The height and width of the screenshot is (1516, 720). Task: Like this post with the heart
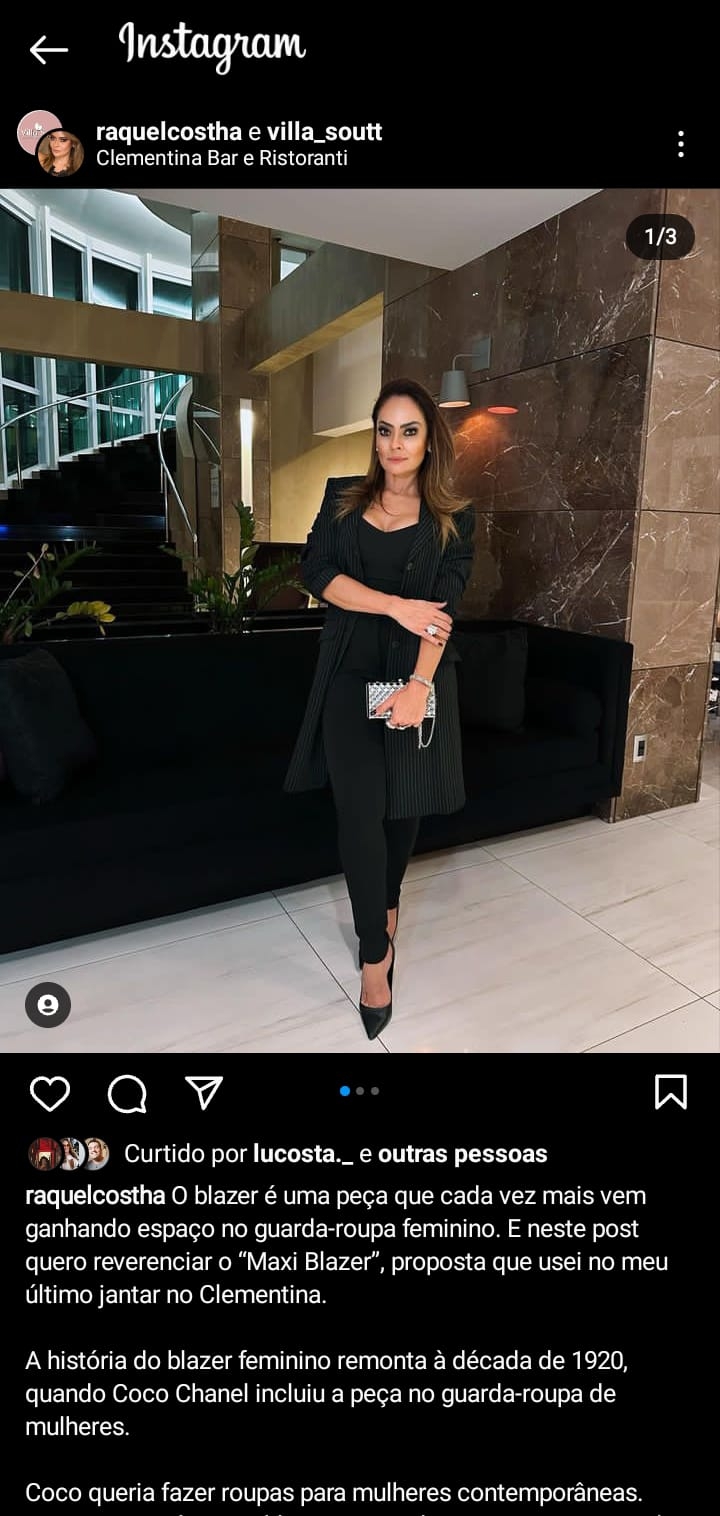(49, 1094)
